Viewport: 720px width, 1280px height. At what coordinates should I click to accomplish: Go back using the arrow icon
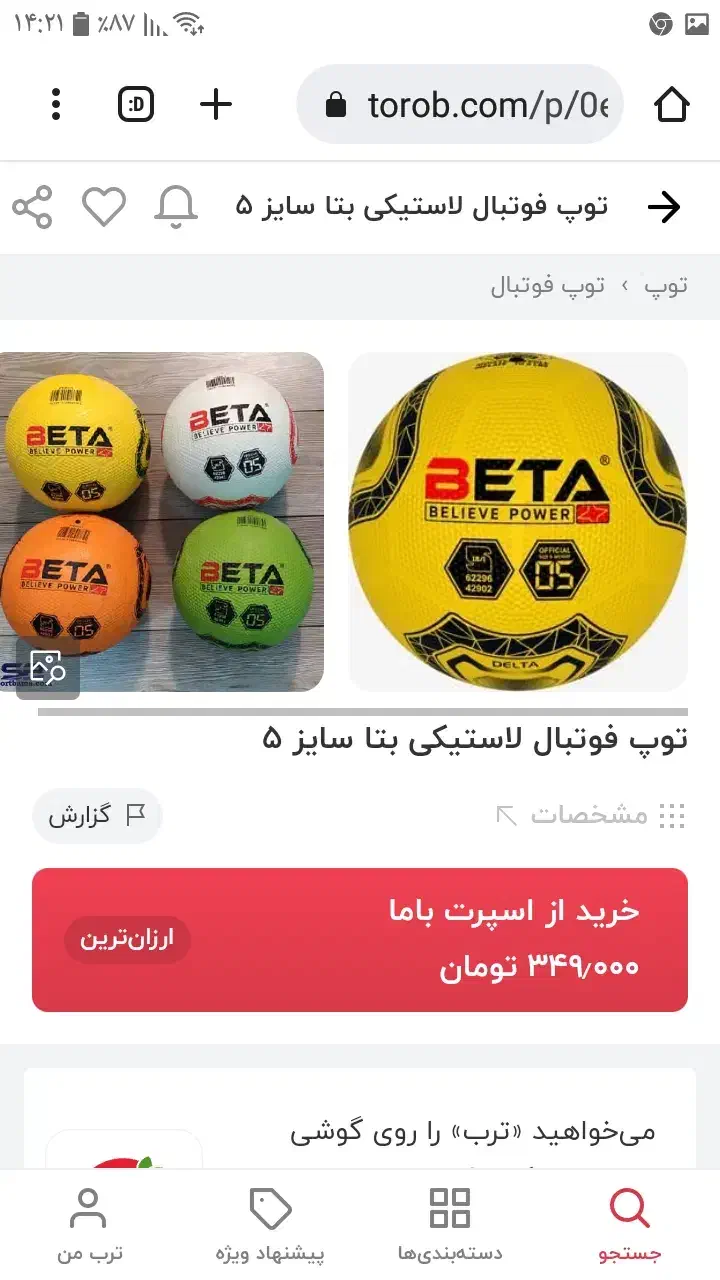click(663, 207)
